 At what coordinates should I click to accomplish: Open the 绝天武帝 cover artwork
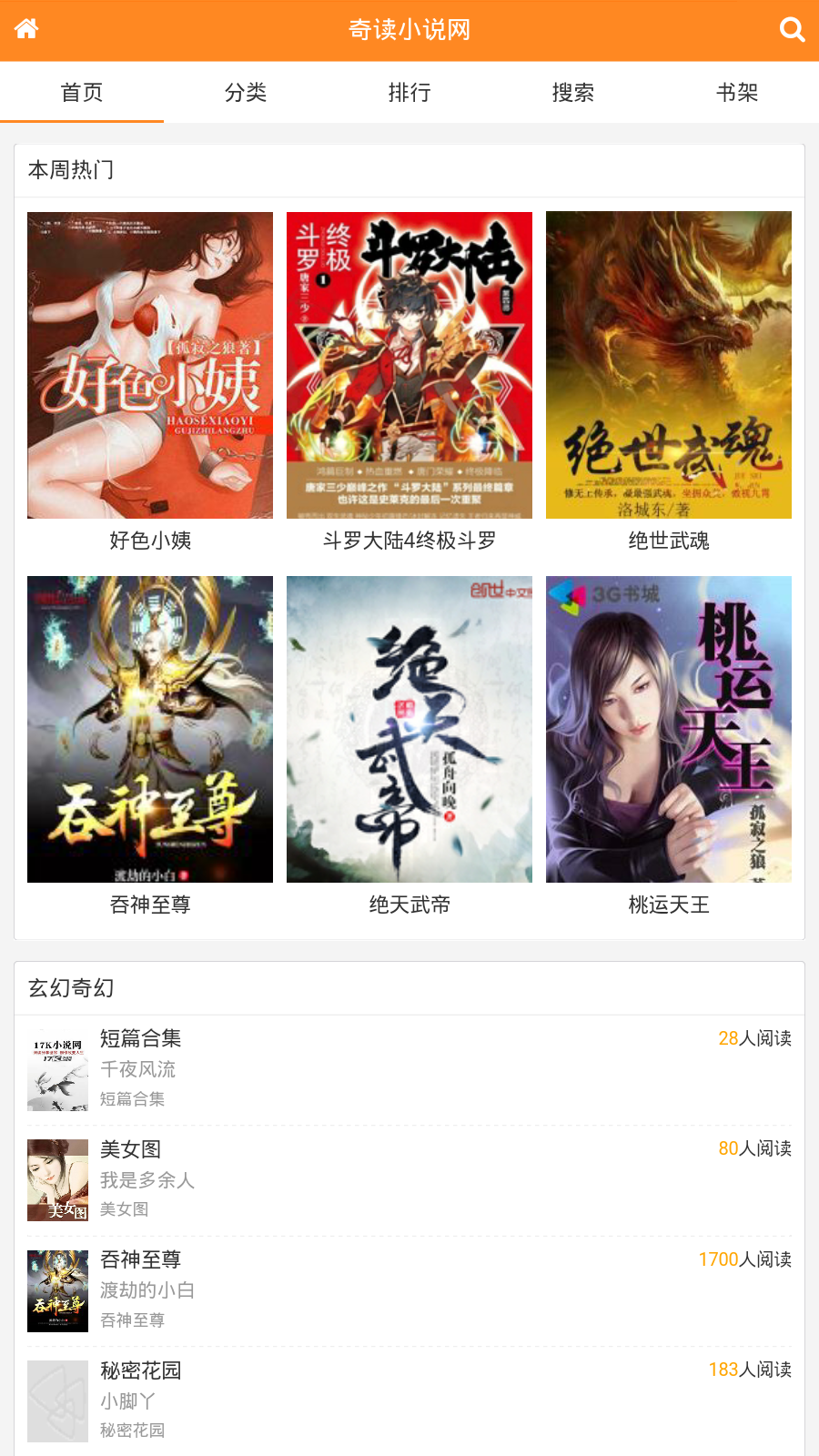click(409, 728)
